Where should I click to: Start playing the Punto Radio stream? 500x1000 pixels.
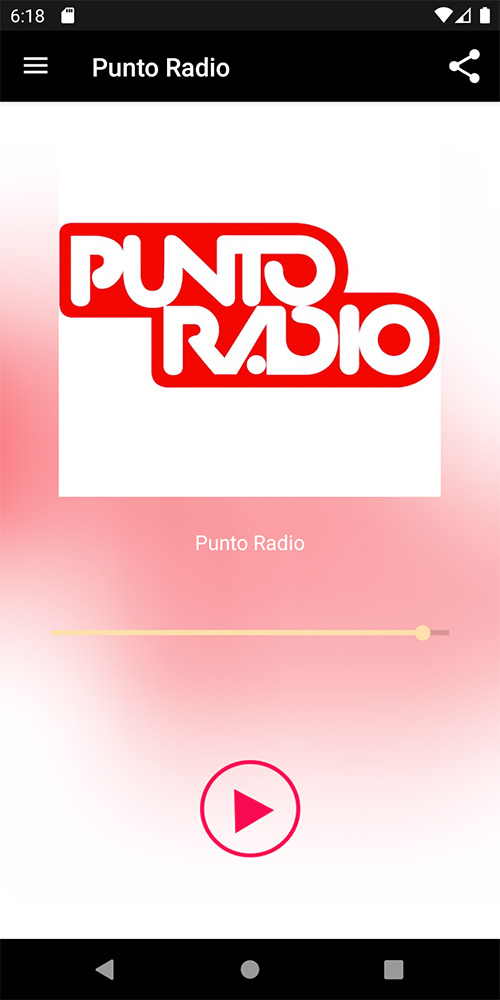click(x=250, y=809)
